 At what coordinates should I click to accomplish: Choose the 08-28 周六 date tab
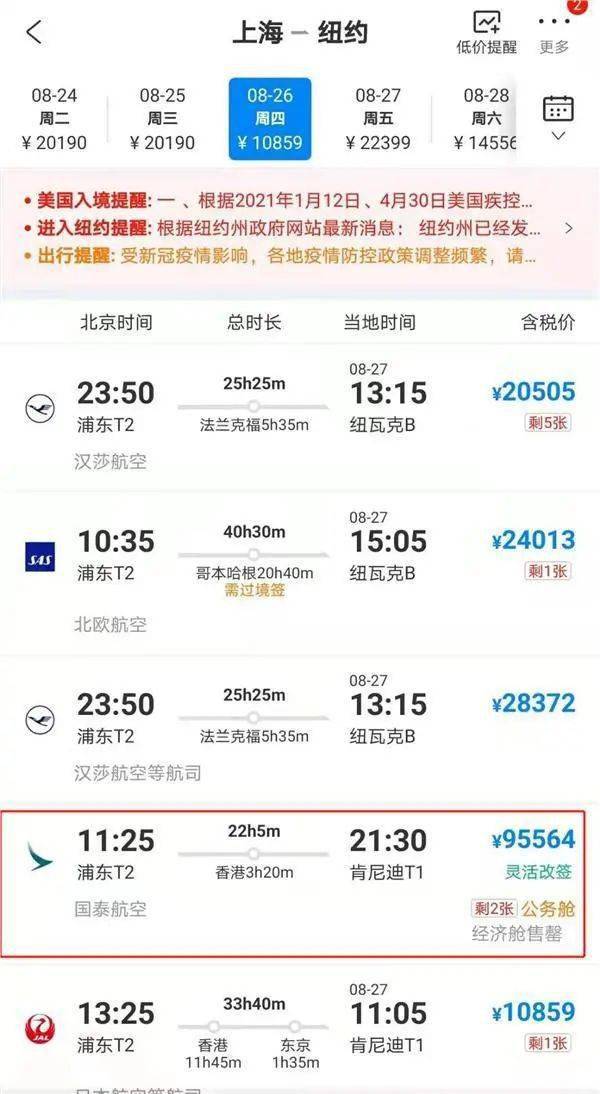(x=485, y=119)
